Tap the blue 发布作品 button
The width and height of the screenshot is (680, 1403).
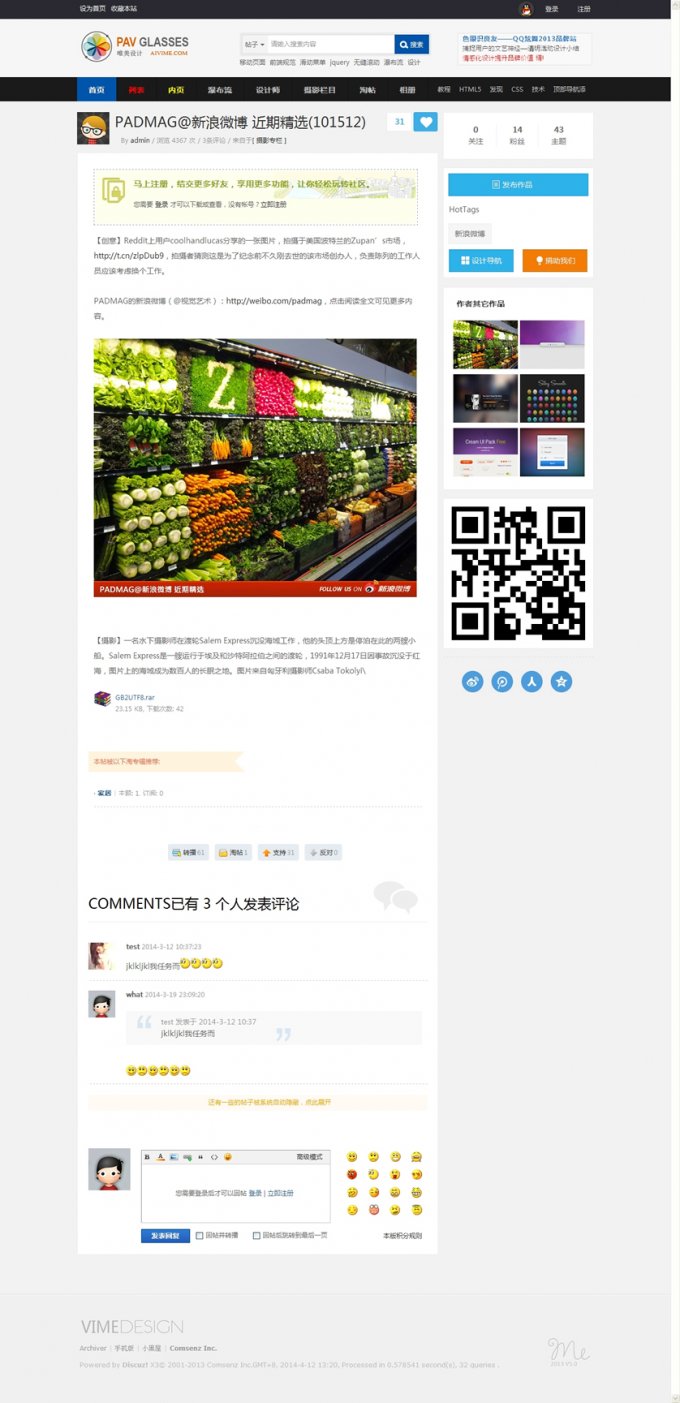coord(518,185)
